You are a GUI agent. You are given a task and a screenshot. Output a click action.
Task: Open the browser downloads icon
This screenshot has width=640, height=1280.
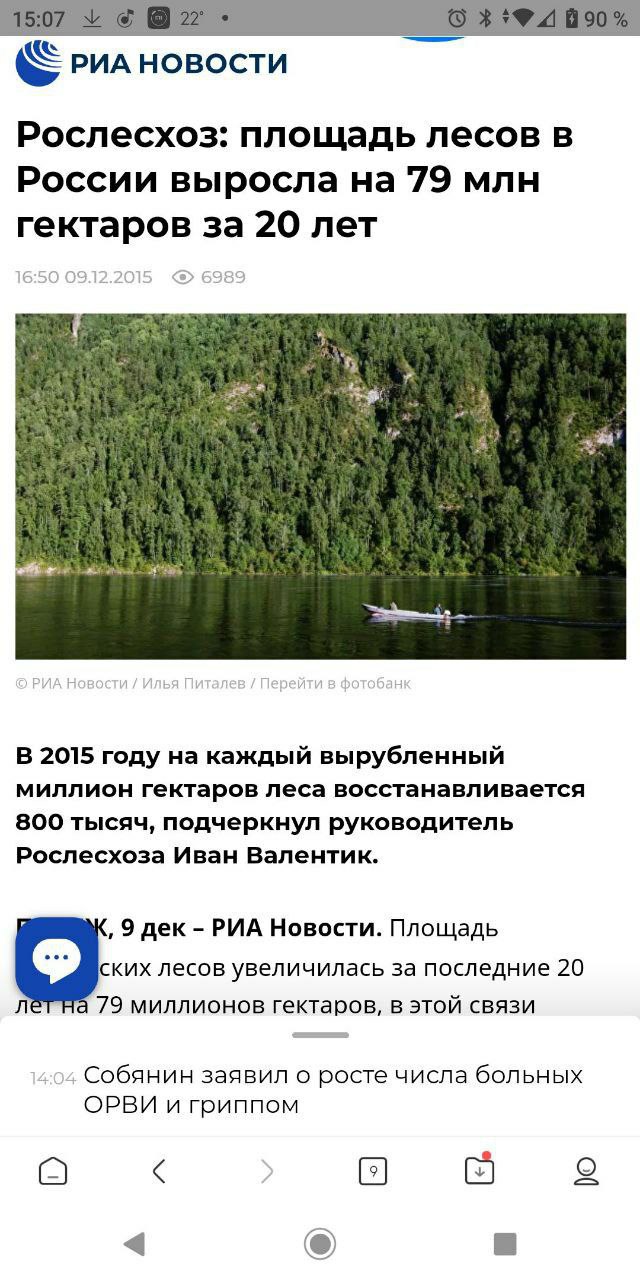tap(480, 1170)
